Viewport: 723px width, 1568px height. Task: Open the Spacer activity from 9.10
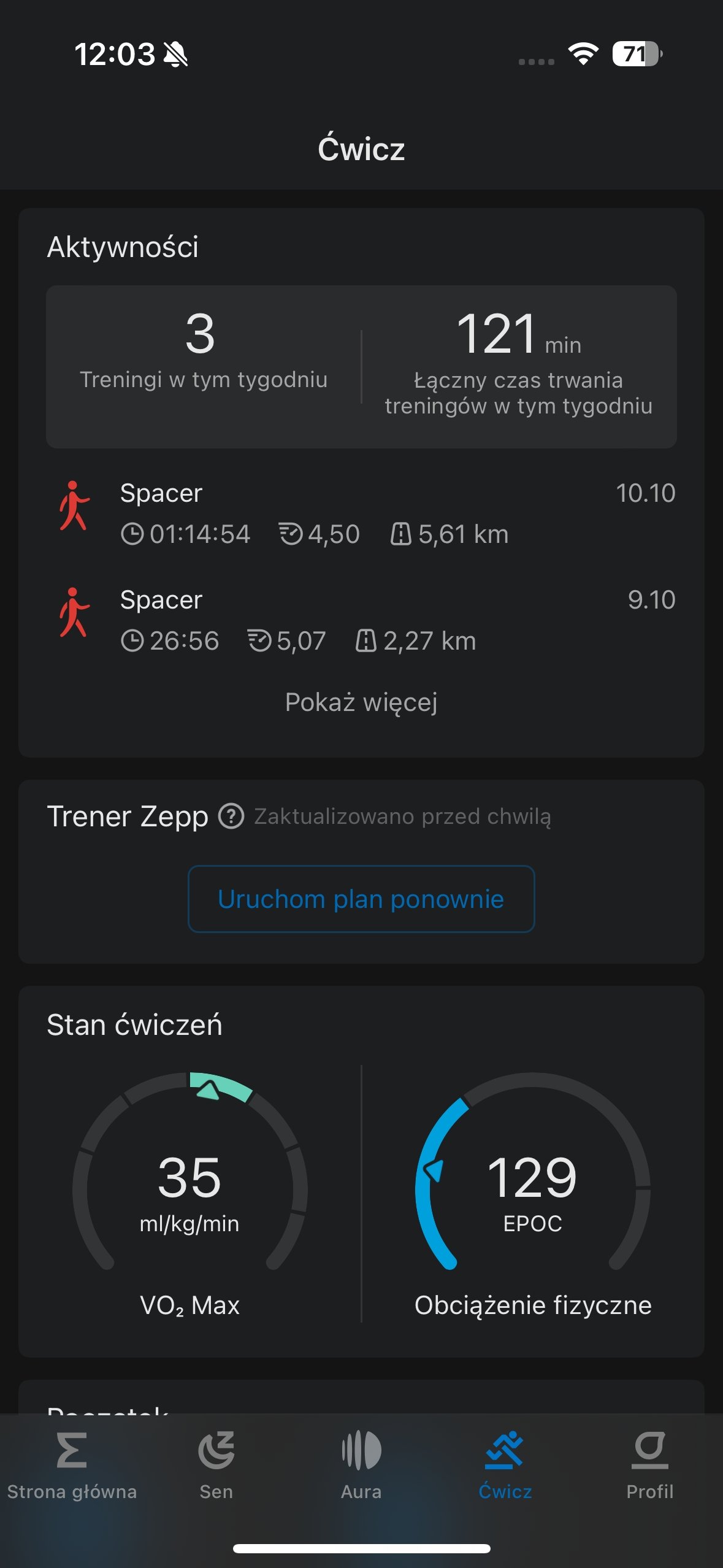point(361,620)
